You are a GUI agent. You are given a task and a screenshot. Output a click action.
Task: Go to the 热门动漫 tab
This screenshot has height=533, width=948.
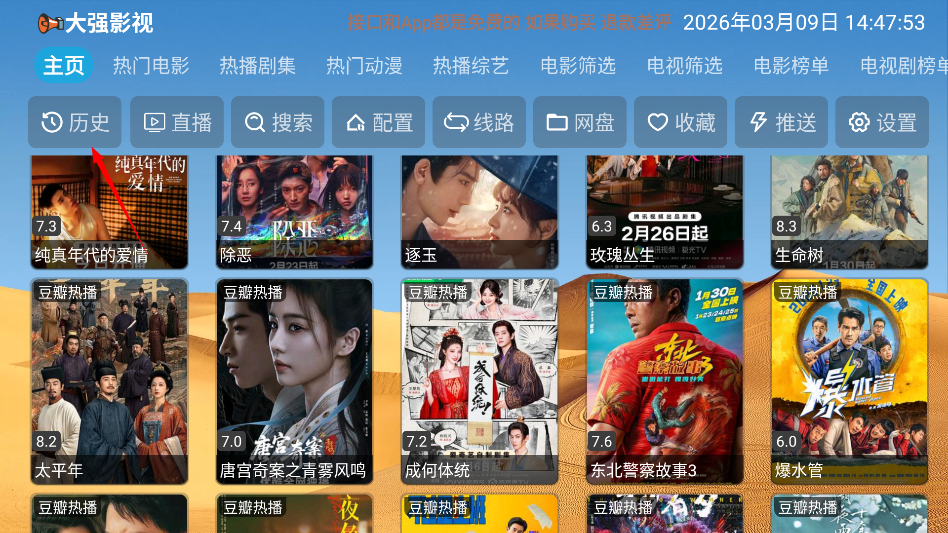[364, 66]
